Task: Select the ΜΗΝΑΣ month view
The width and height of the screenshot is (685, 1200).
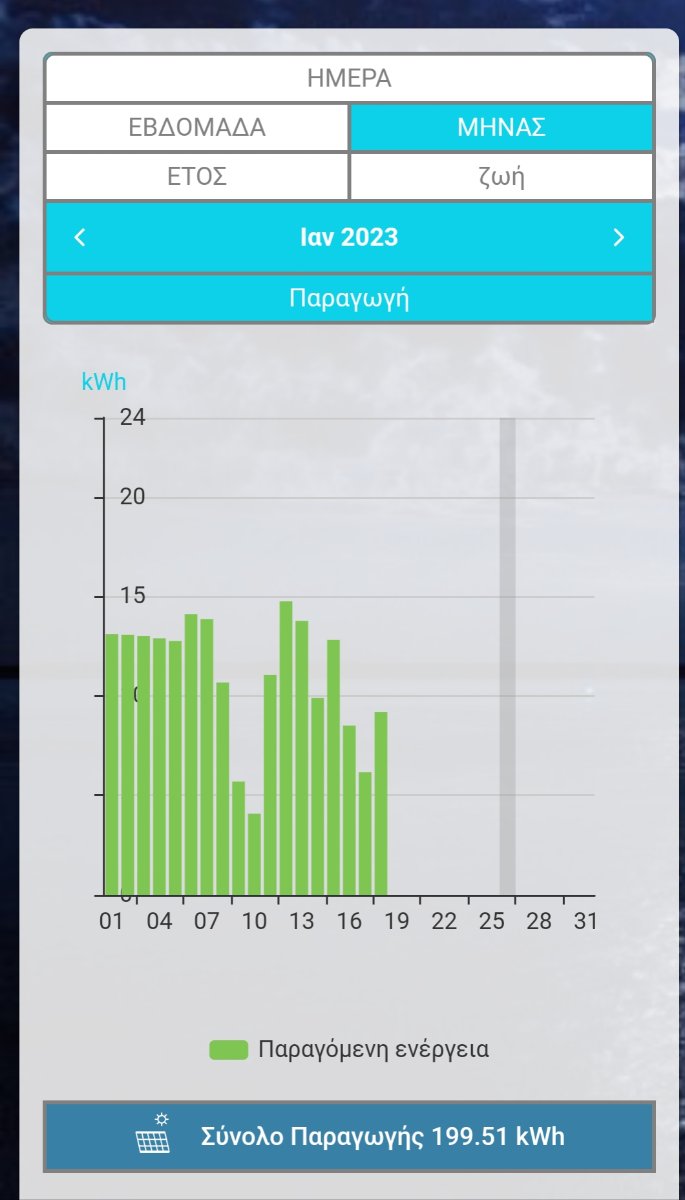Action: pyautogui.click(x=501, y=128)
